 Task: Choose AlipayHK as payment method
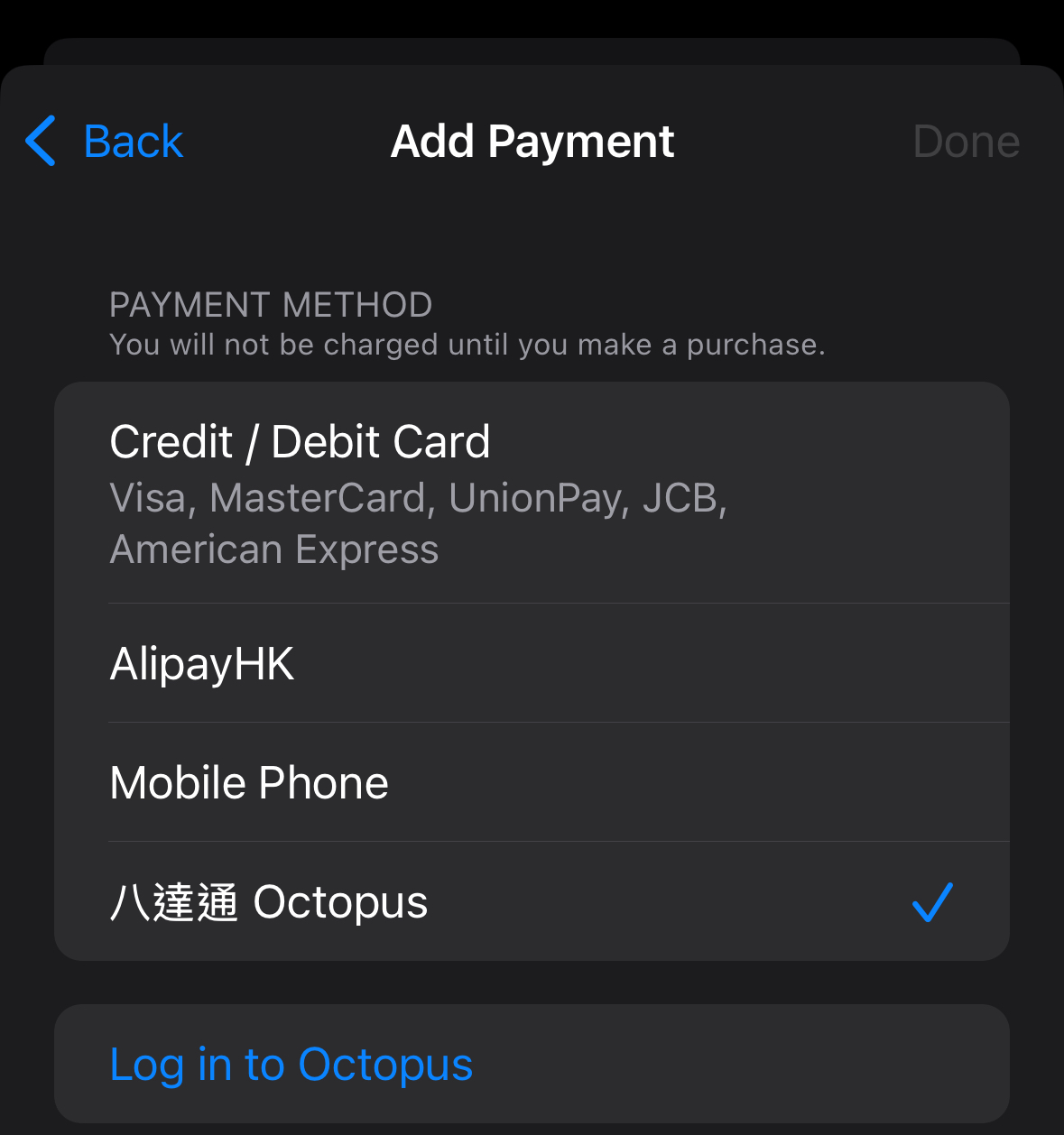tap(531, 664)
